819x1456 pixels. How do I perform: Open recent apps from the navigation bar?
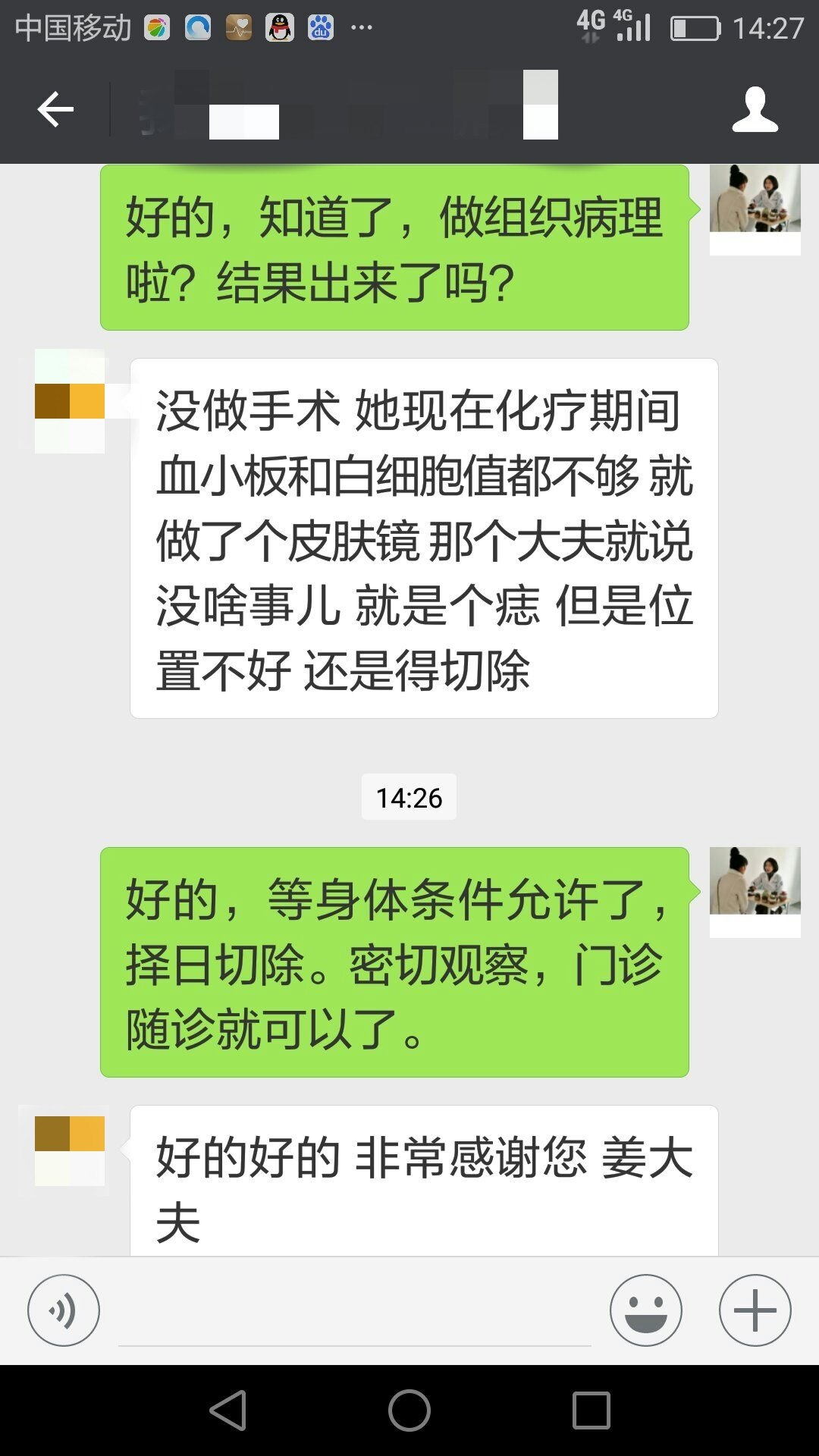(x=591, y=1410)
